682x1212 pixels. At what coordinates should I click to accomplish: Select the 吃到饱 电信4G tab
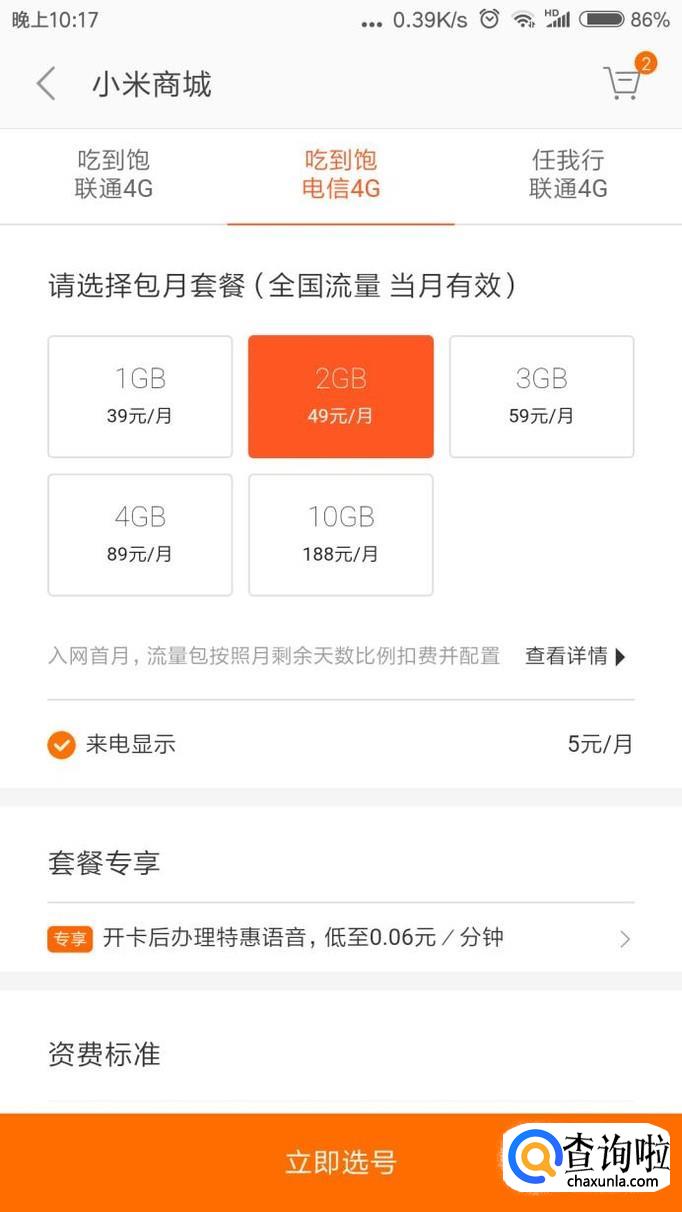pos(341,174)
